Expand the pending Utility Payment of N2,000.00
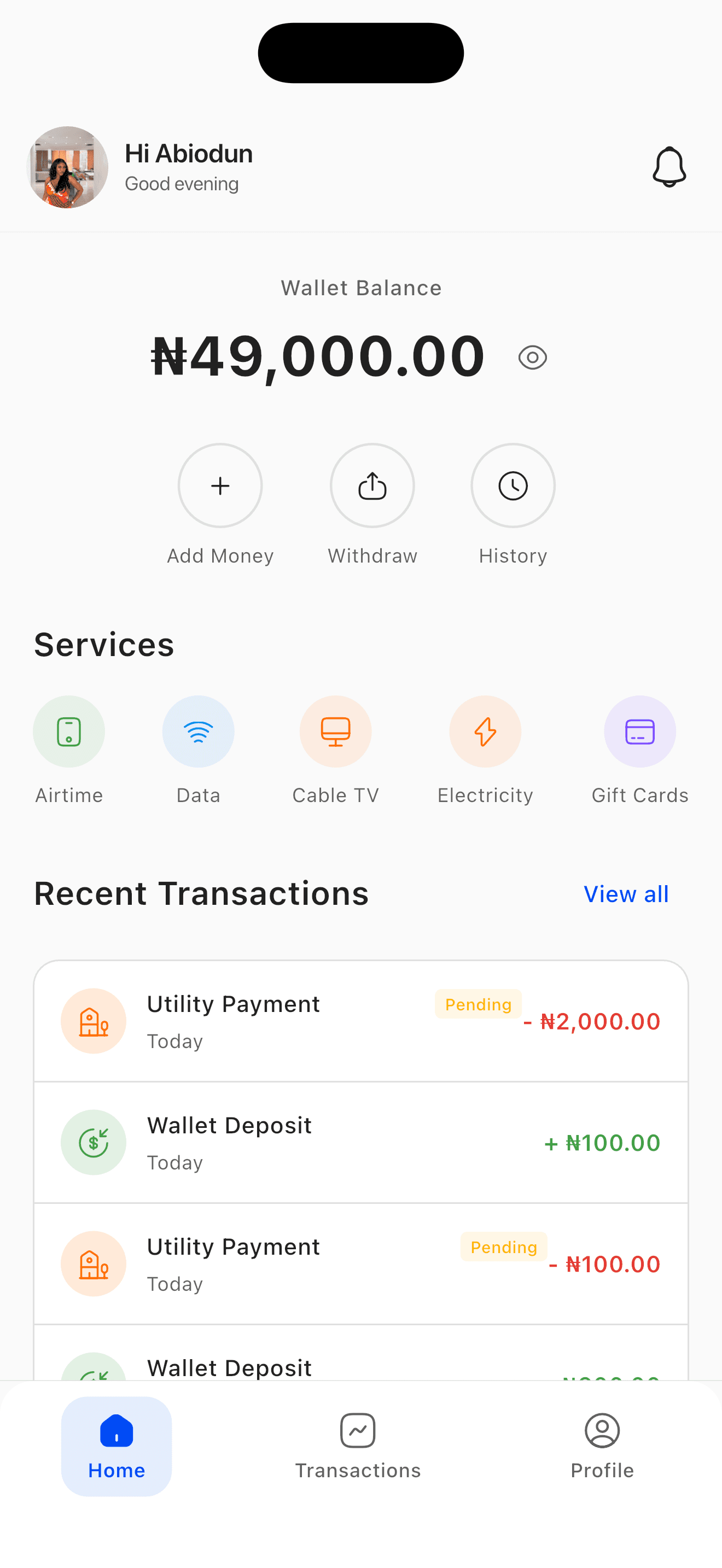 coord(361,1021)
